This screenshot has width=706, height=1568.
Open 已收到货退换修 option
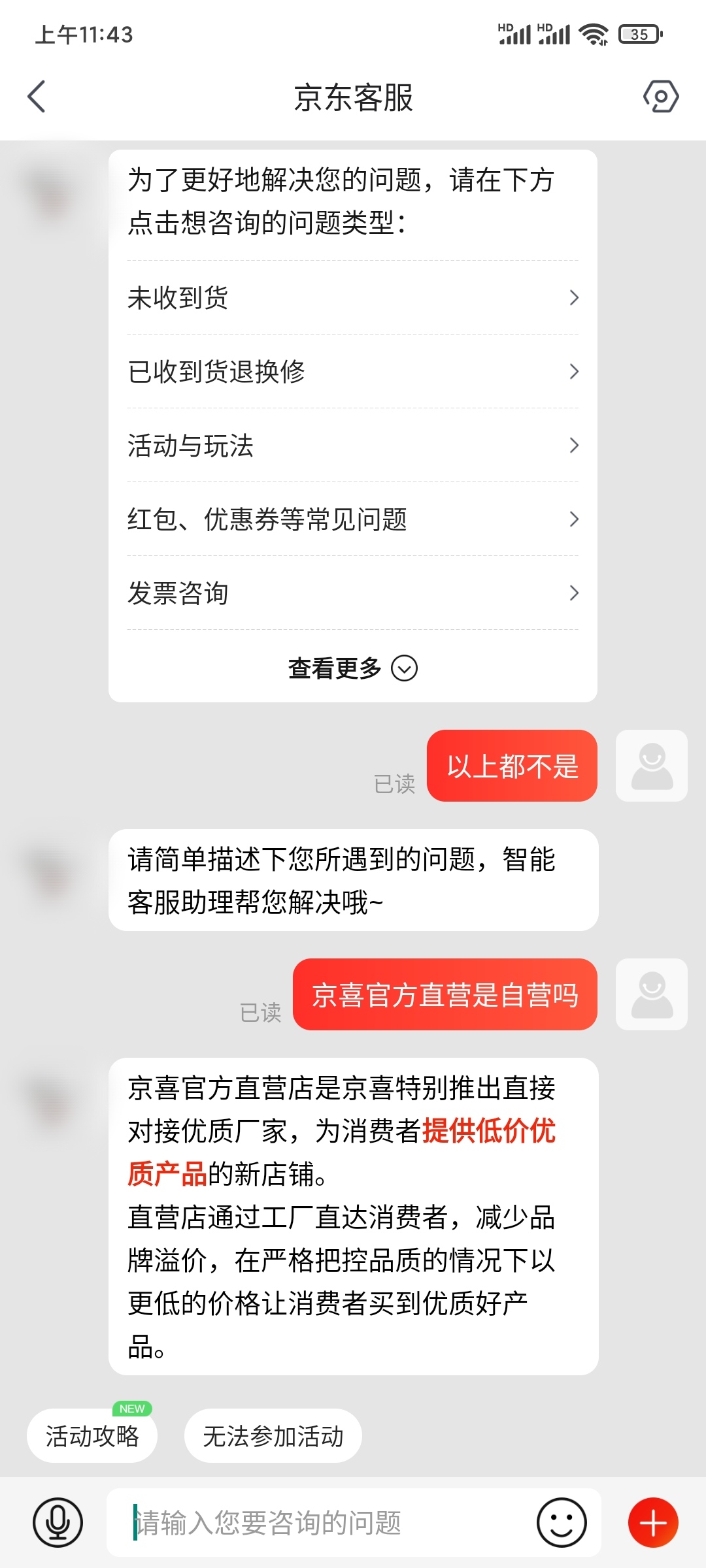click(353, 372)
